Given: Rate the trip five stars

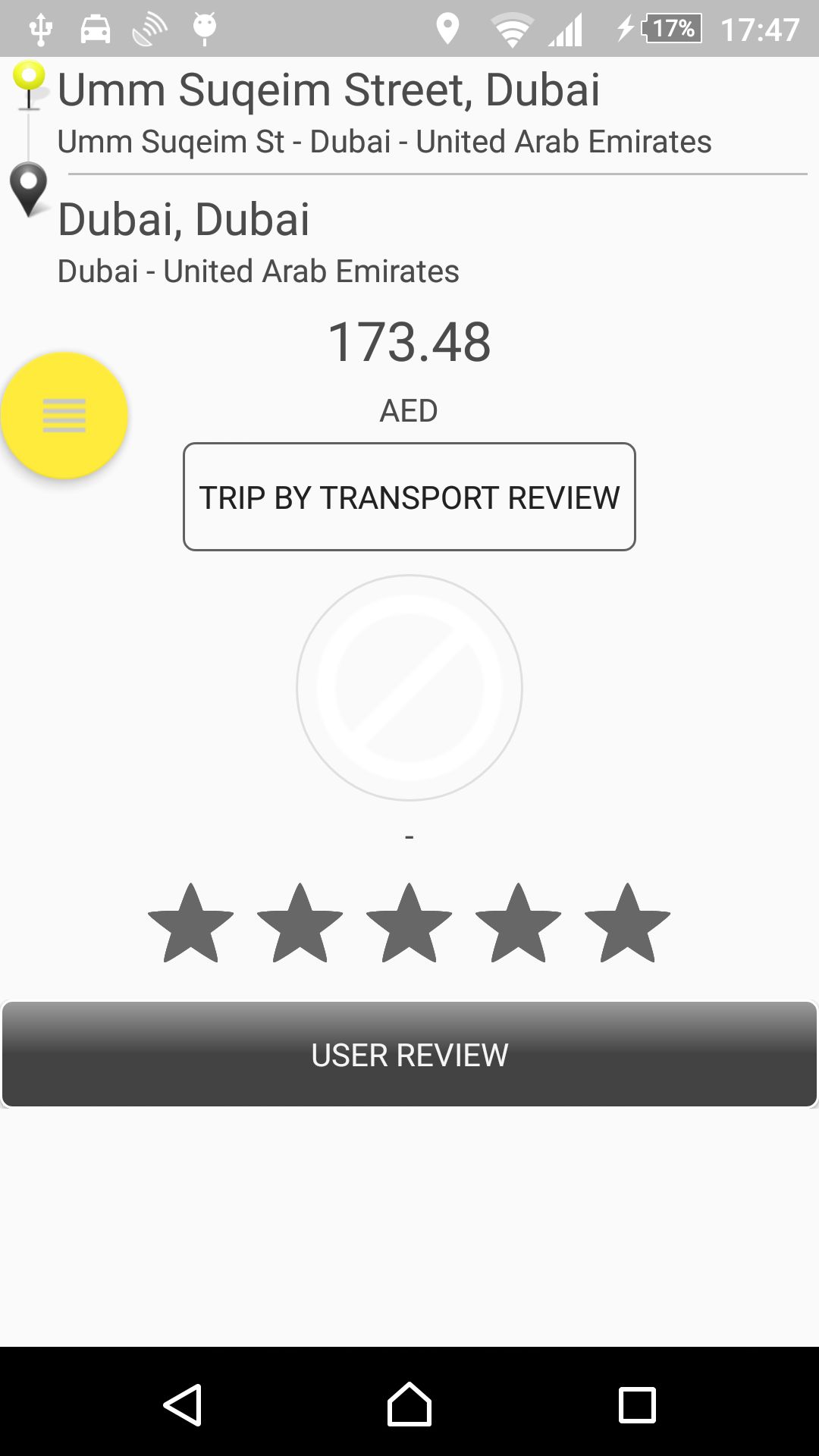Looking at the screenshot, I should pos(628,924).
